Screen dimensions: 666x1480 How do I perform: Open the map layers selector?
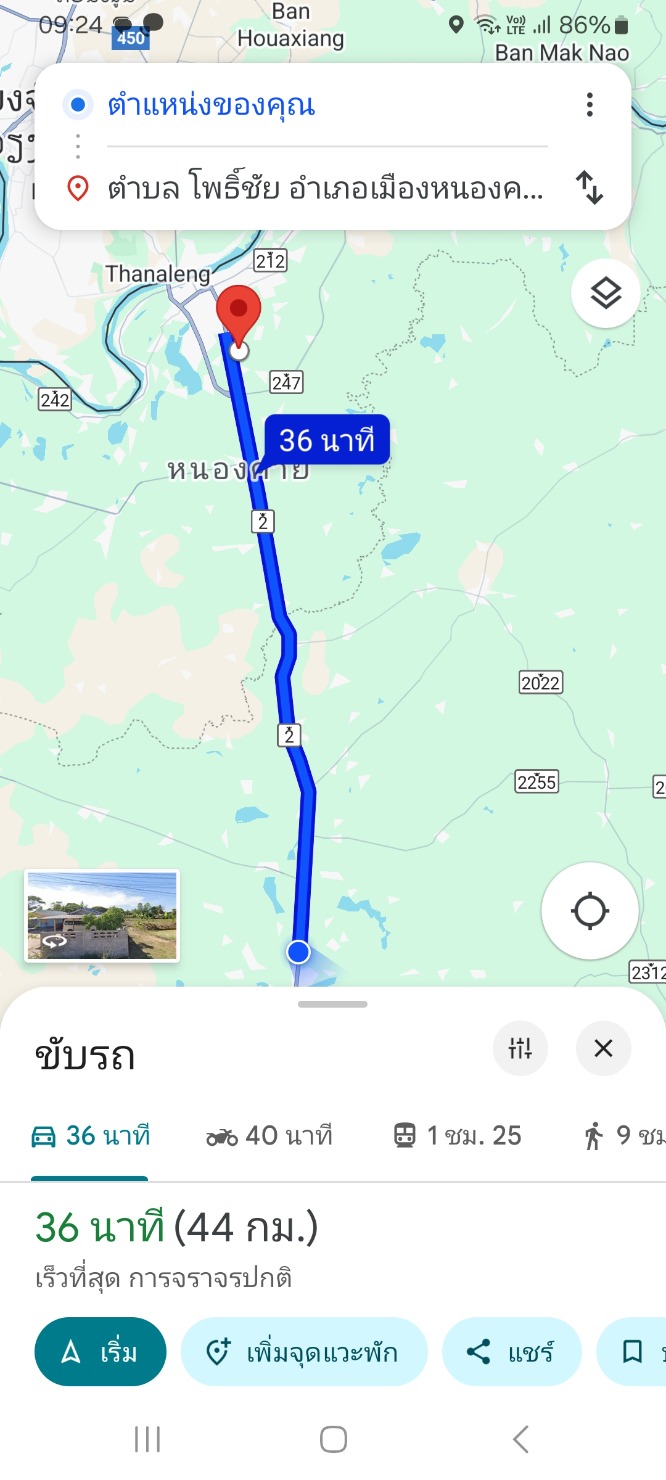(x=606, y=293)
